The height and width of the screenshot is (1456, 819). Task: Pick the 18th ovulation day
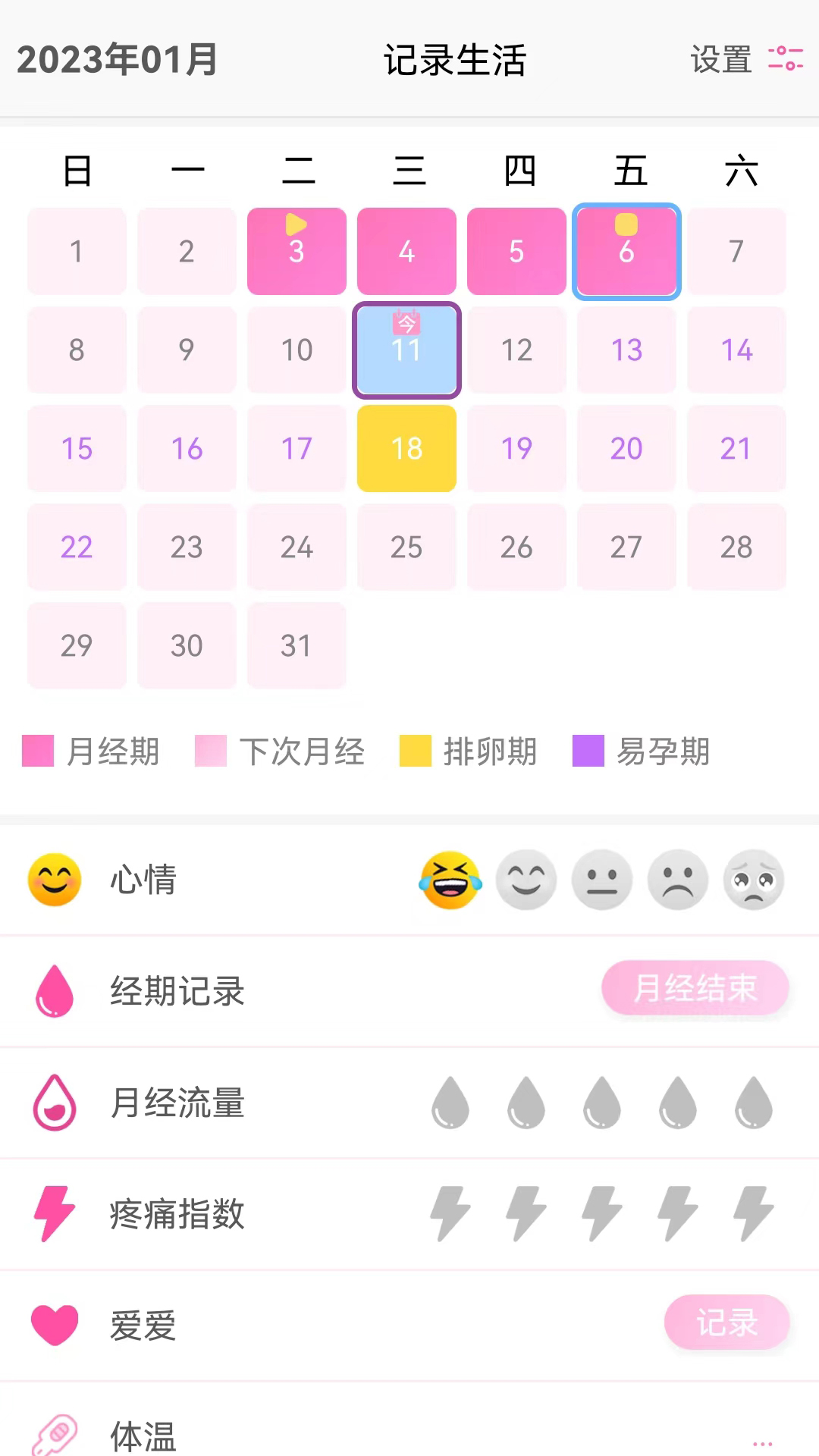pyautogui.click(x=406, y=449)
